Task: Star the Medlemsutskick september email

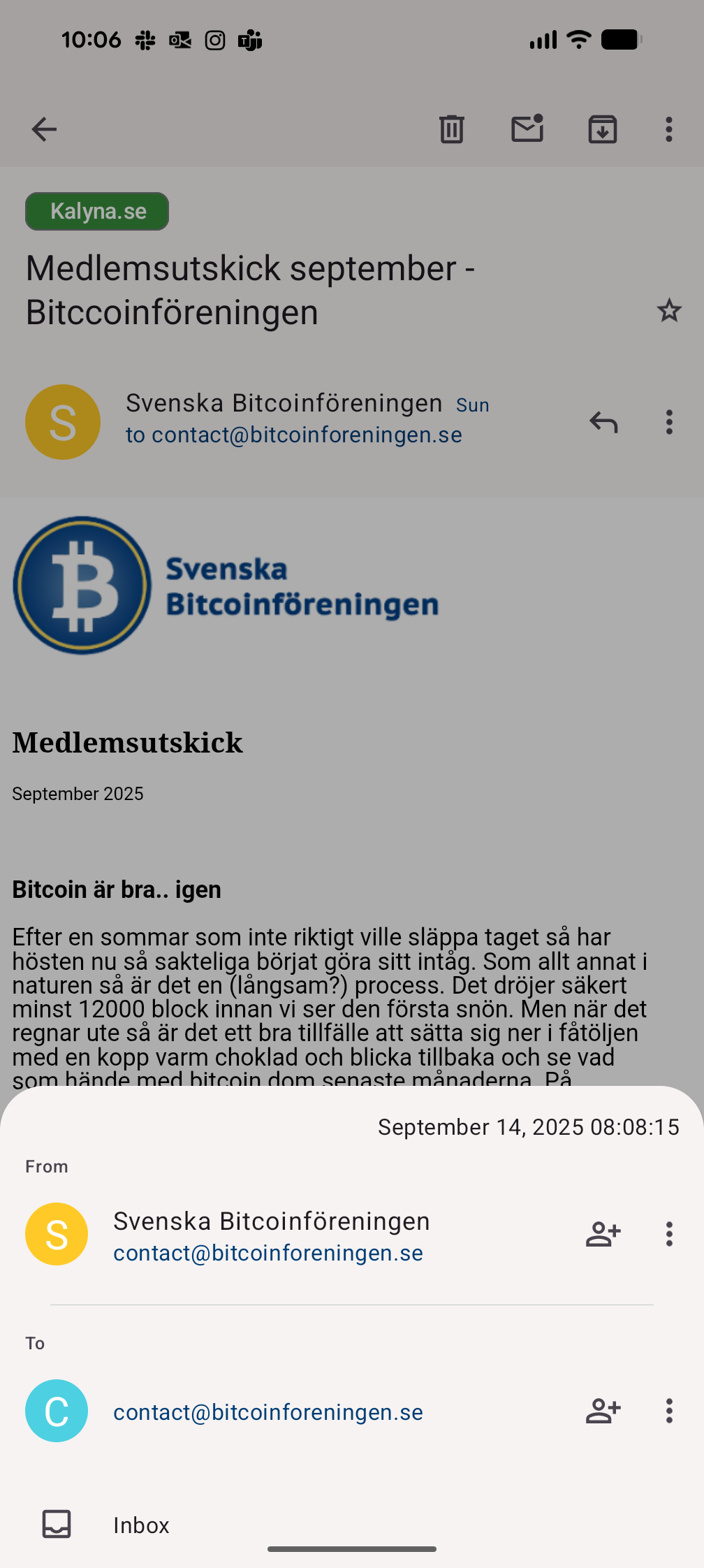Action: coord(668,311)
